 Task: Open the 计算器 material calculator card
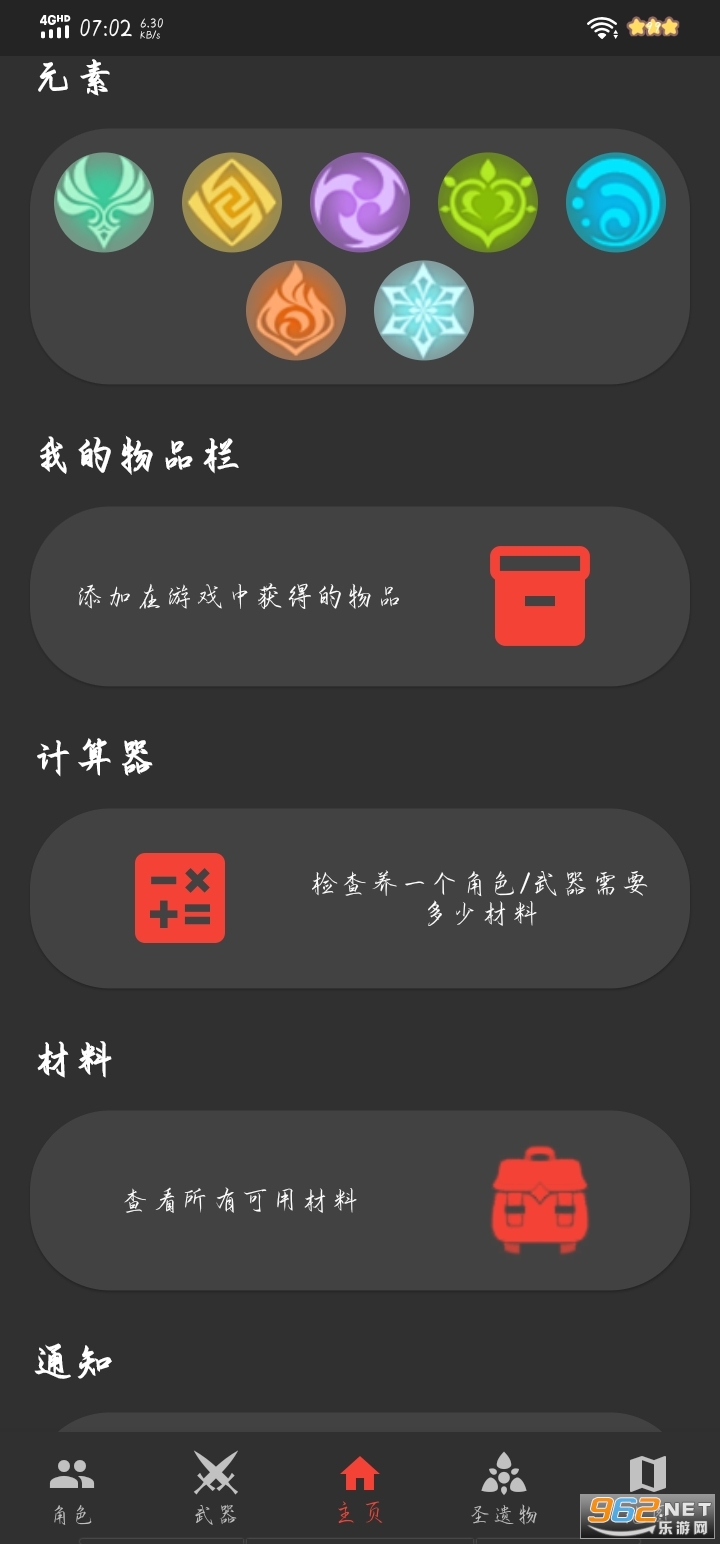pyautogui.click(x=360, y=898)
